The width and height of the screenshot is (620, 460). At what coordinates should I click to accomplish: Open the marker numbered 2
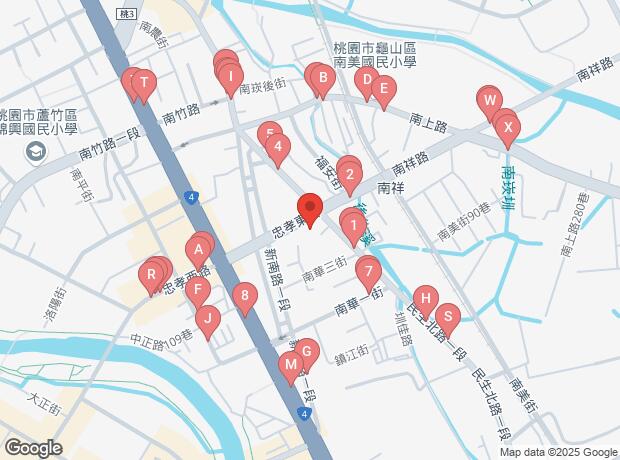(x=349, y=177)
